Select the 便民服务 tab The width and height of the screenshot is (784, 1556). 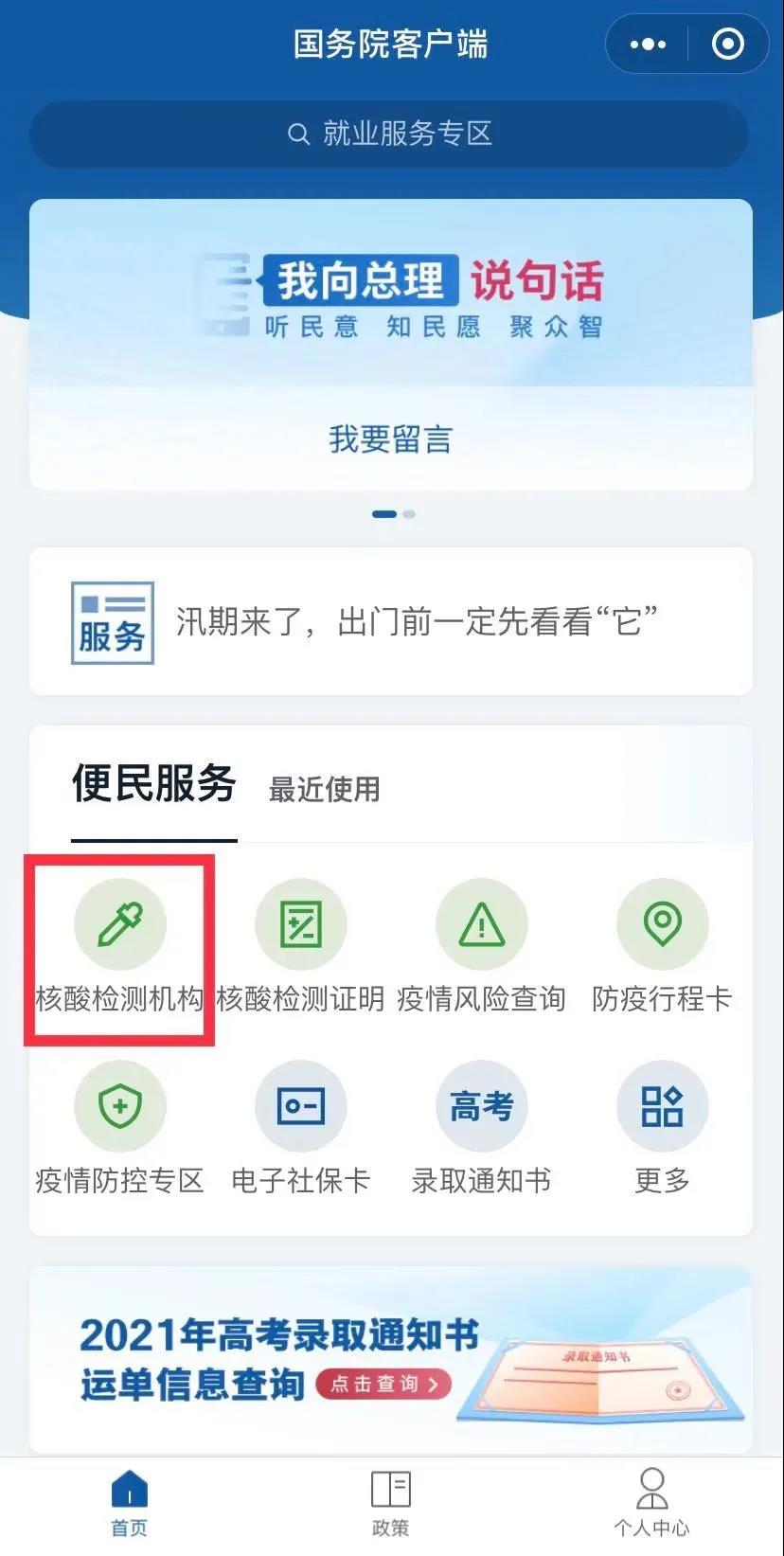(x=153, y=785)
